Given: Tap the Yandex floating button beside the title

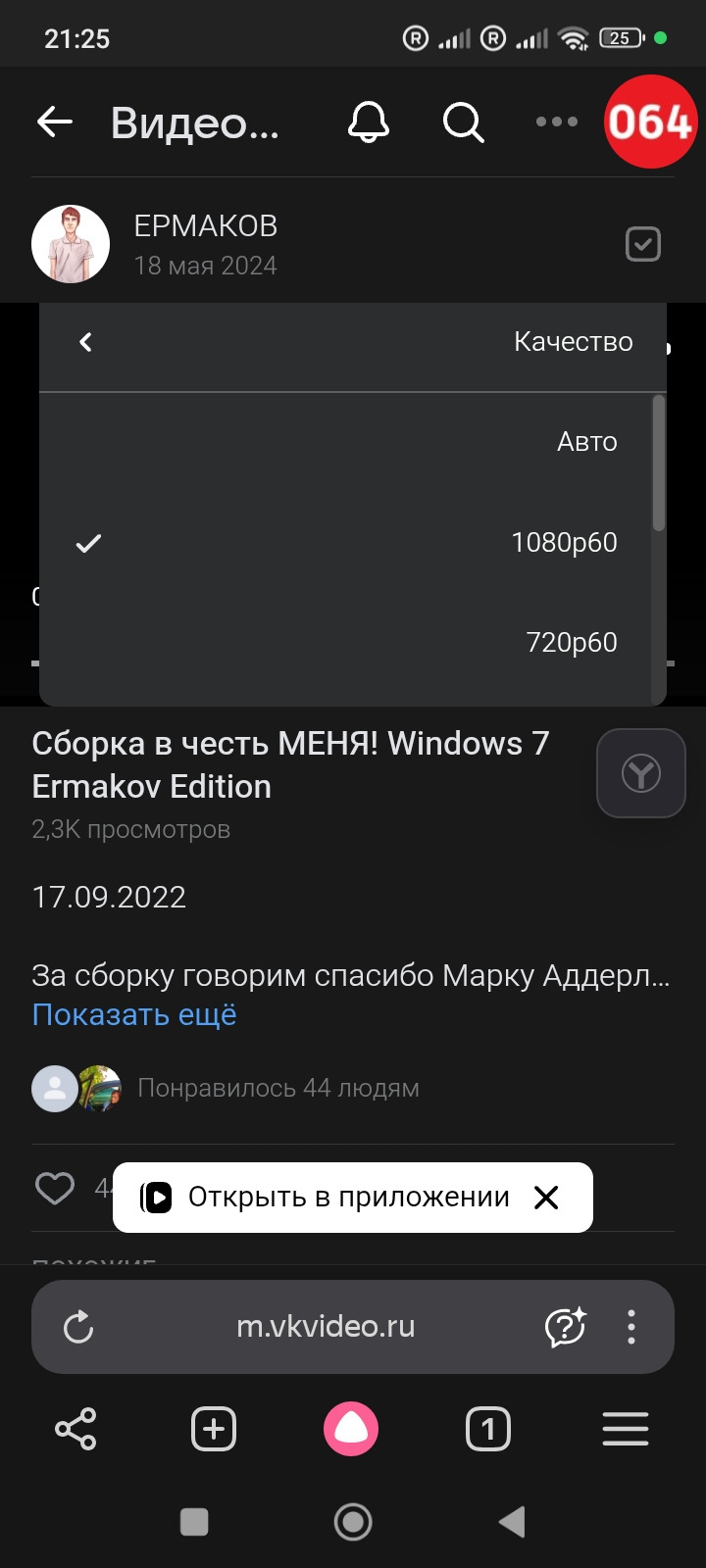Looking at the screenshot, I should pos(640,773).
